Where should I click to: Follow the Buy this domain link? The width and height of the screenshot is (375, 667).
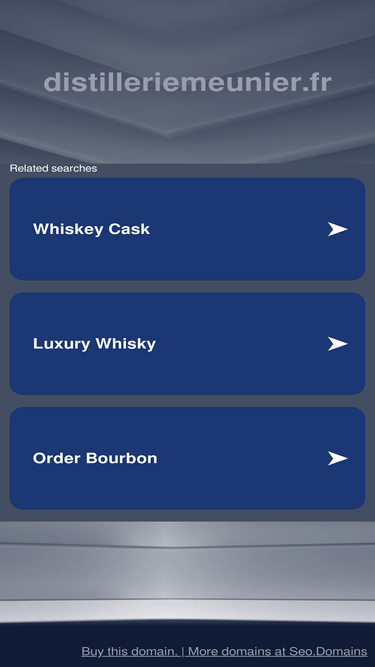130,651
